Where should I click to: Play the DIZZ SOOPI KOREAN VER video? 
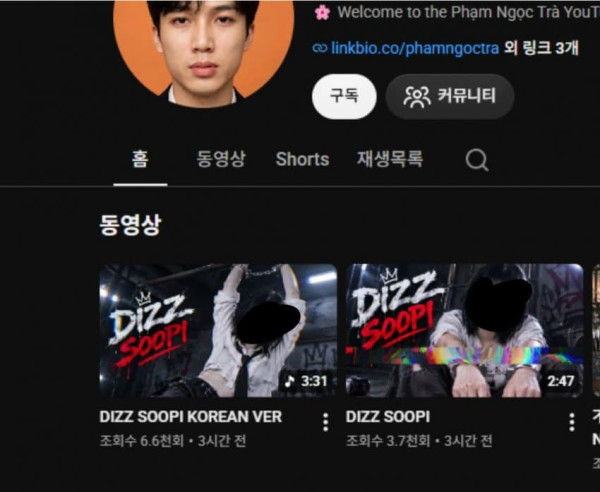click(218, 331)
